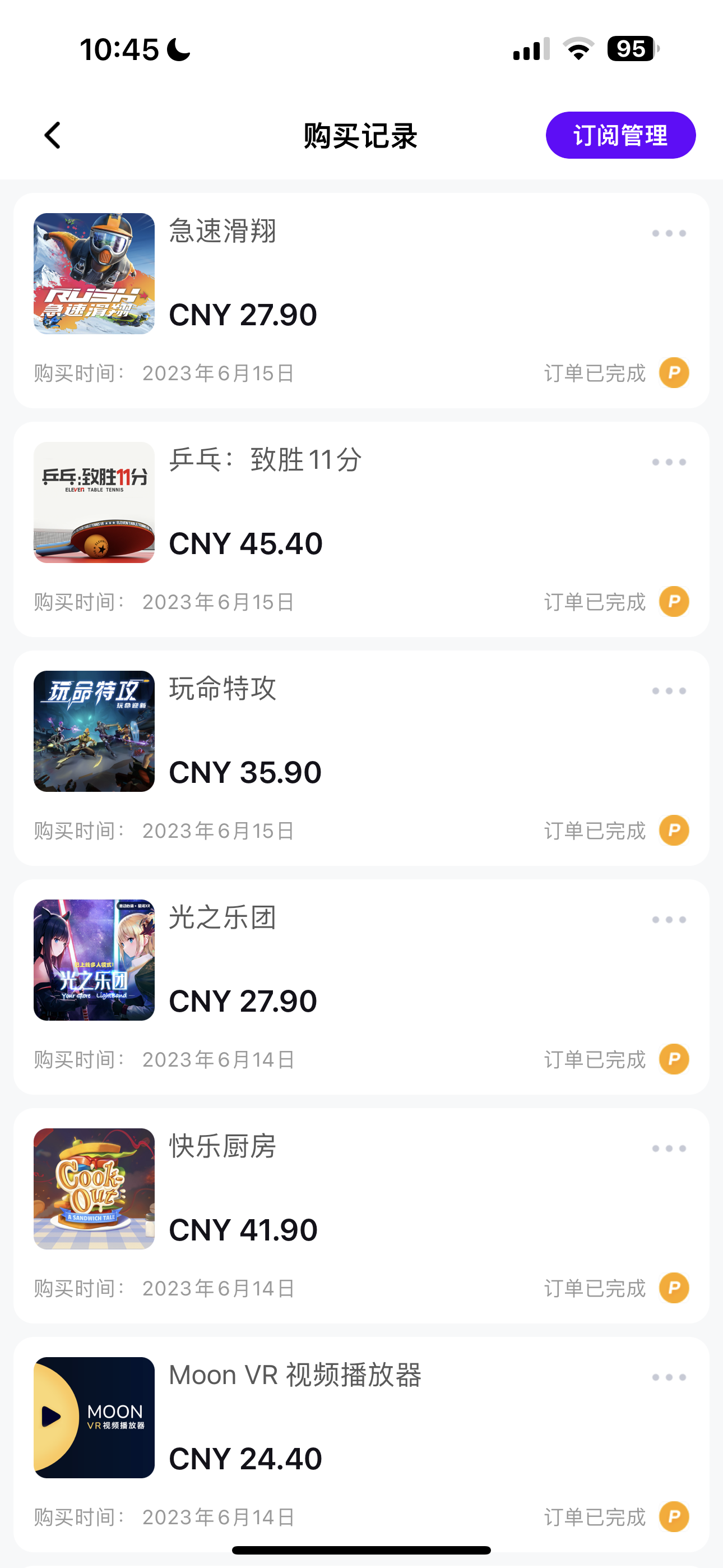Viewport: 723px width, 1568px height.
Task: Select the payment icon beside 玩命特攻 order status
Action: 673,829
